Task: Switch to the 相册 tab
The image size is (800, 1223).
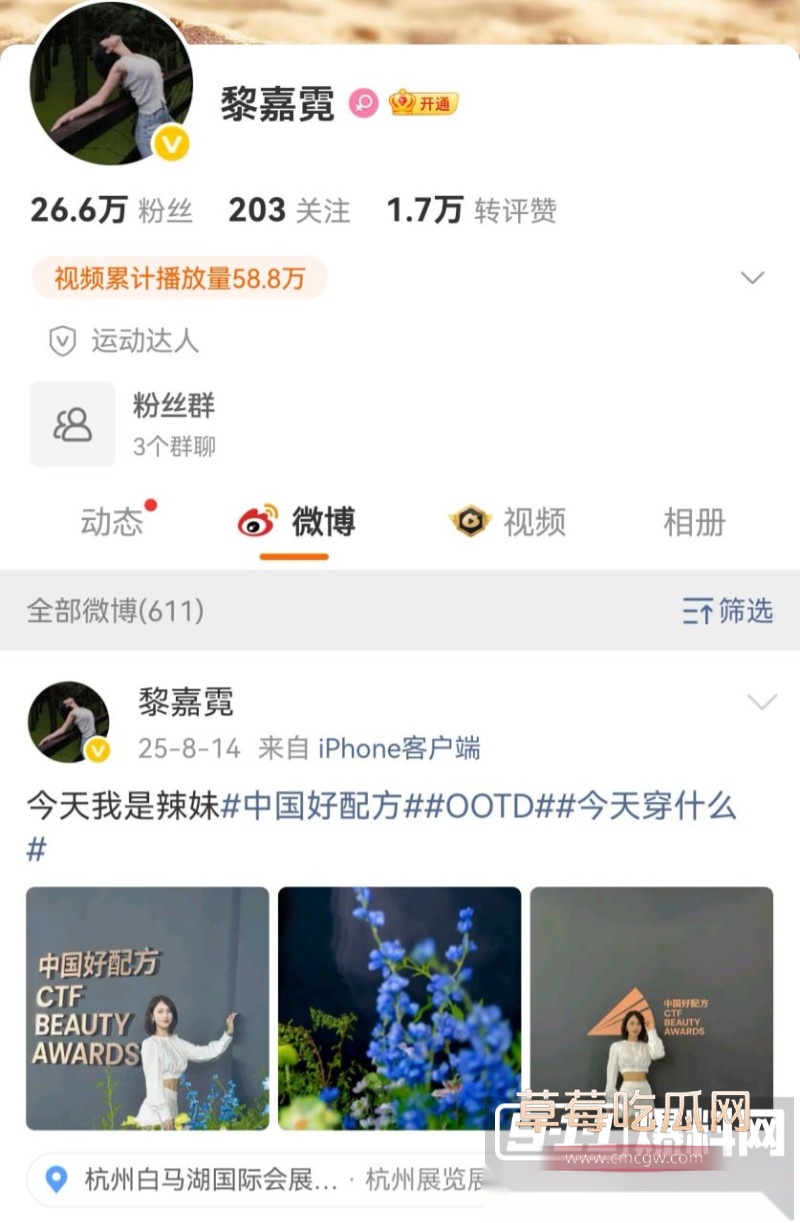Action: tap(693, 521)
